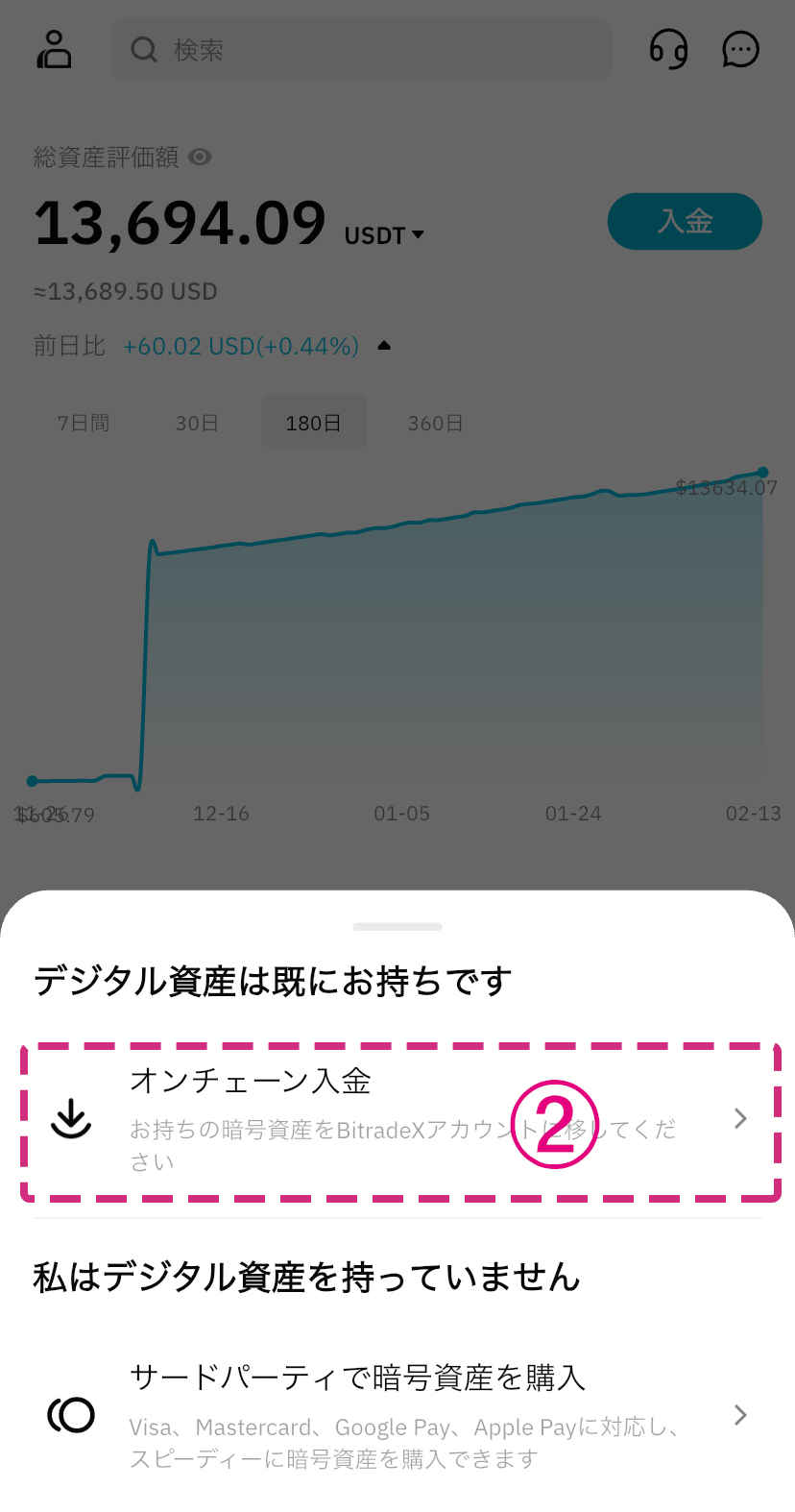This screenshot has width=795, height=1512.
Task: Open the messages chat bubble icon
Action: pyautogui.click(x=740, y=49)
